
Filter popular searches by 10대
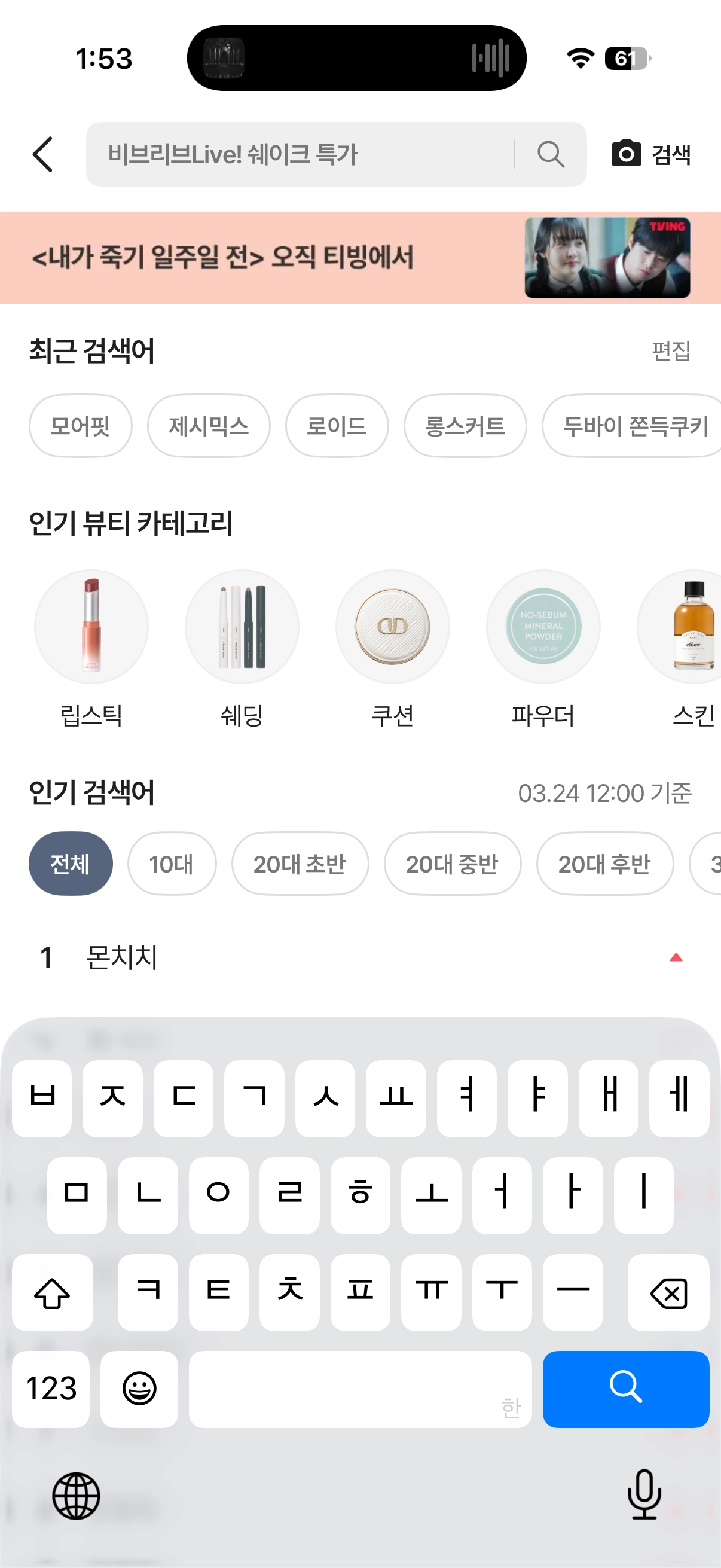172,864
